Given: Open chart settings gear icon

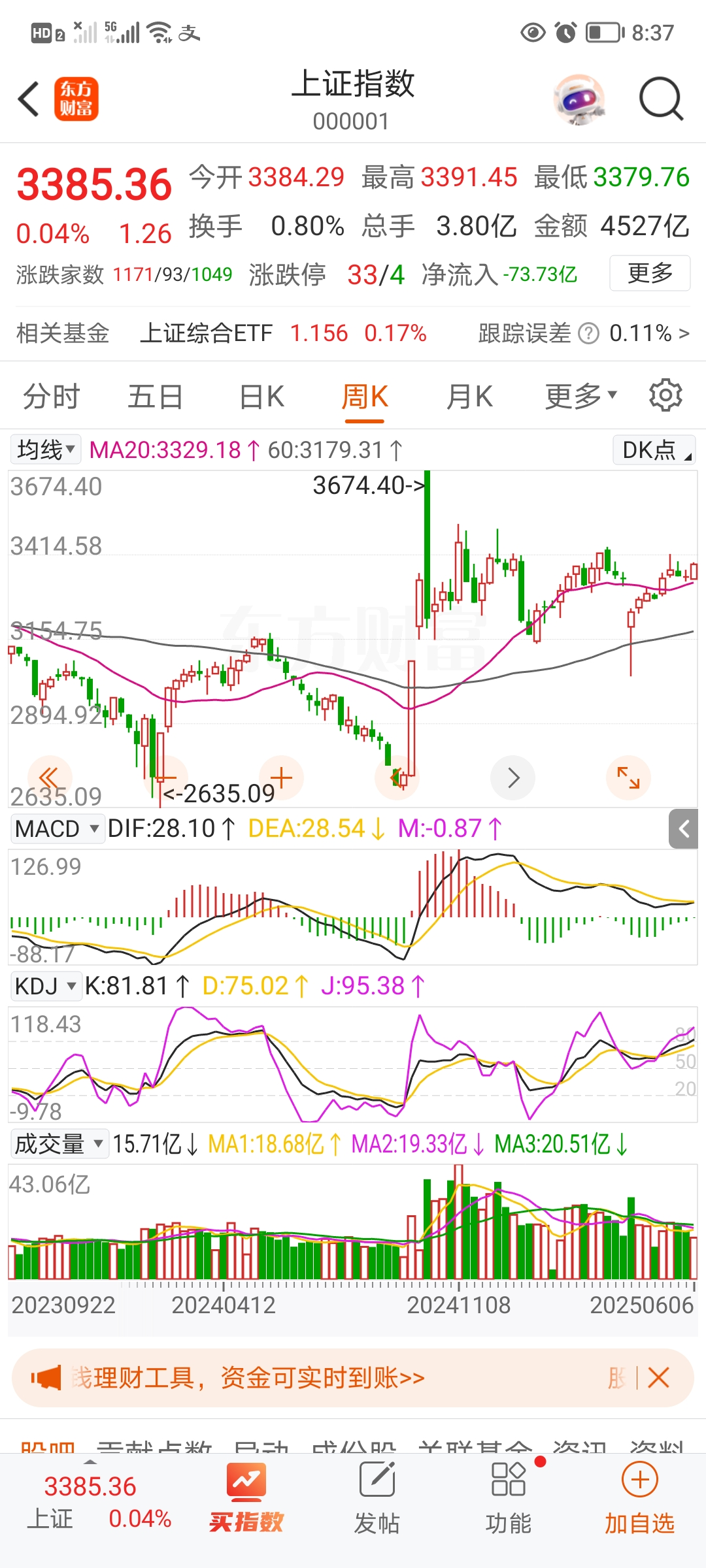Looking at the screenshot, I should tap(665, 395).
